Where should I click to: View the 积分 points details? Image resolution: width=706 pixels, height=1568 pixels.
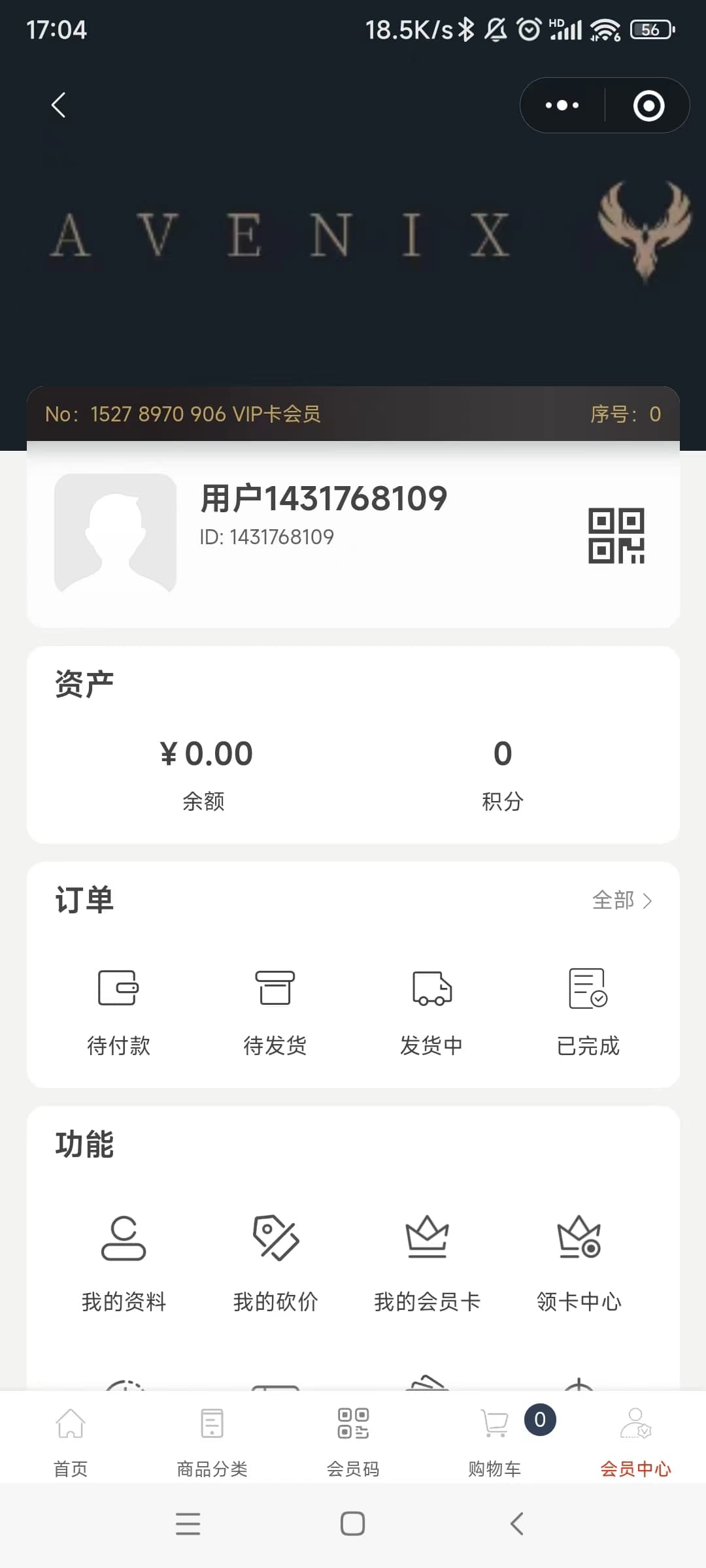point(502,774)
